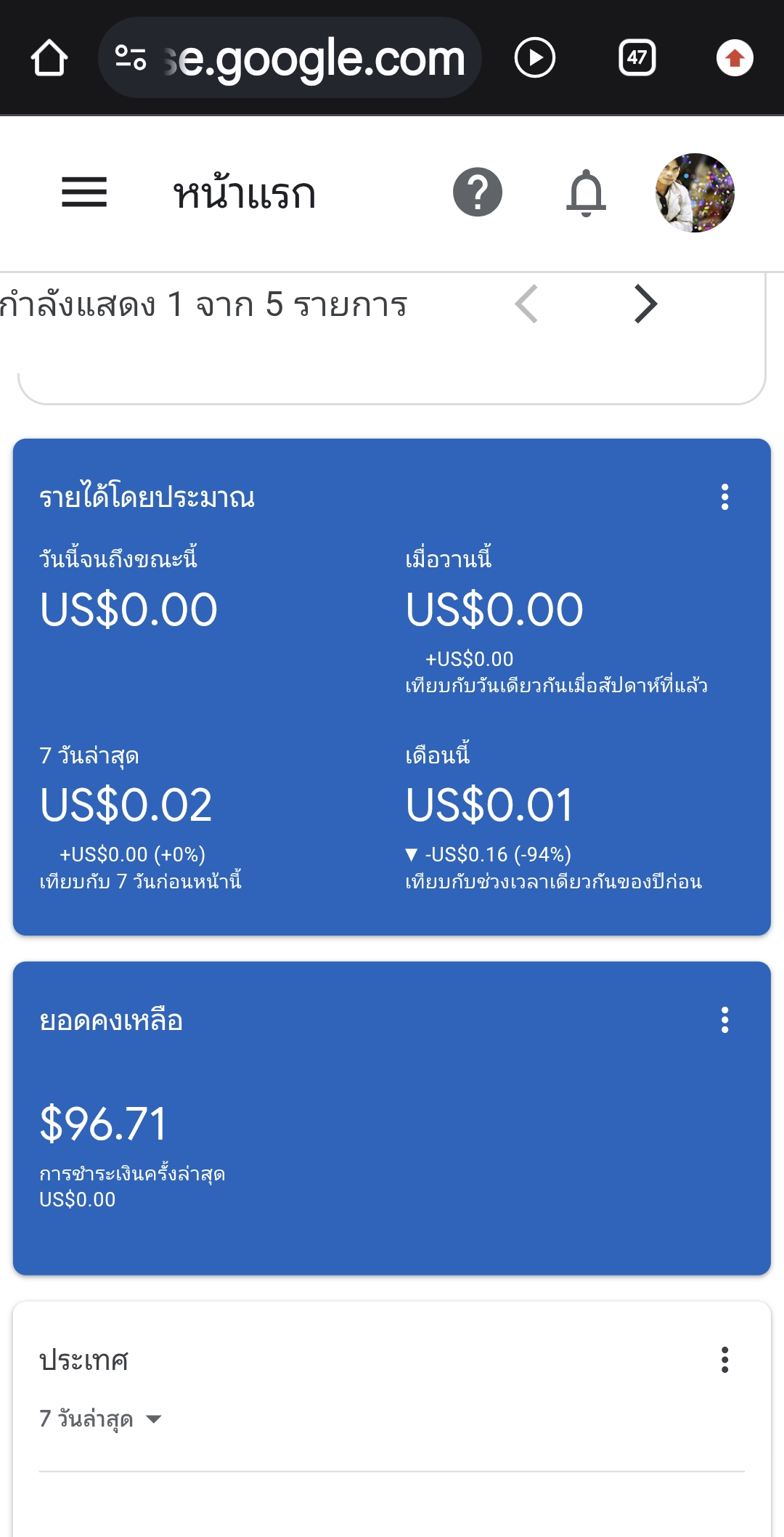This screenshot has width=784, height=1537.
Task: Tap the play icon in browser toolbar
Action: pos(535,58)
